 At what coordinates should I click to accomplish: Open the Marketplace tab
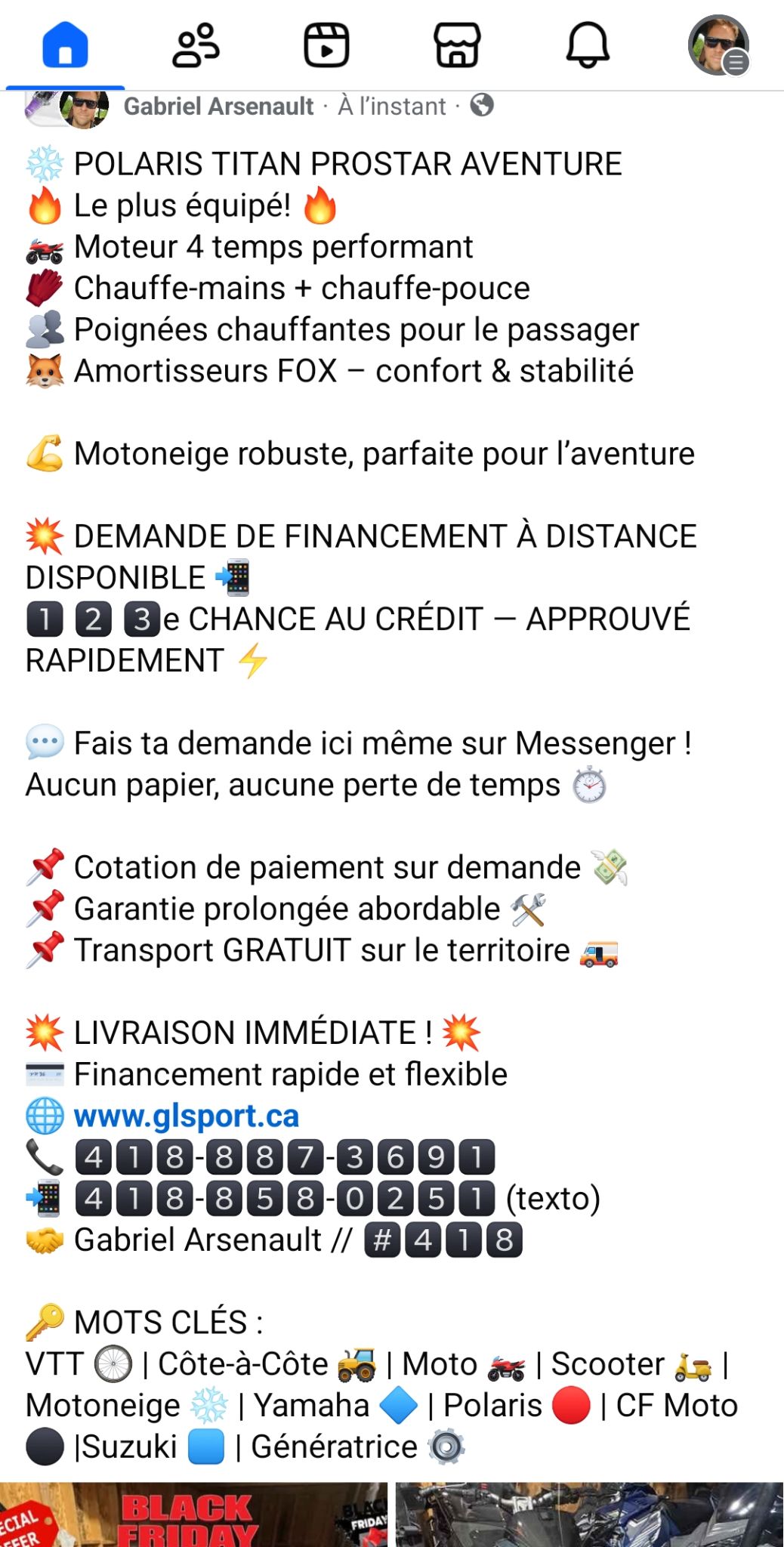(x=457, y=45)
